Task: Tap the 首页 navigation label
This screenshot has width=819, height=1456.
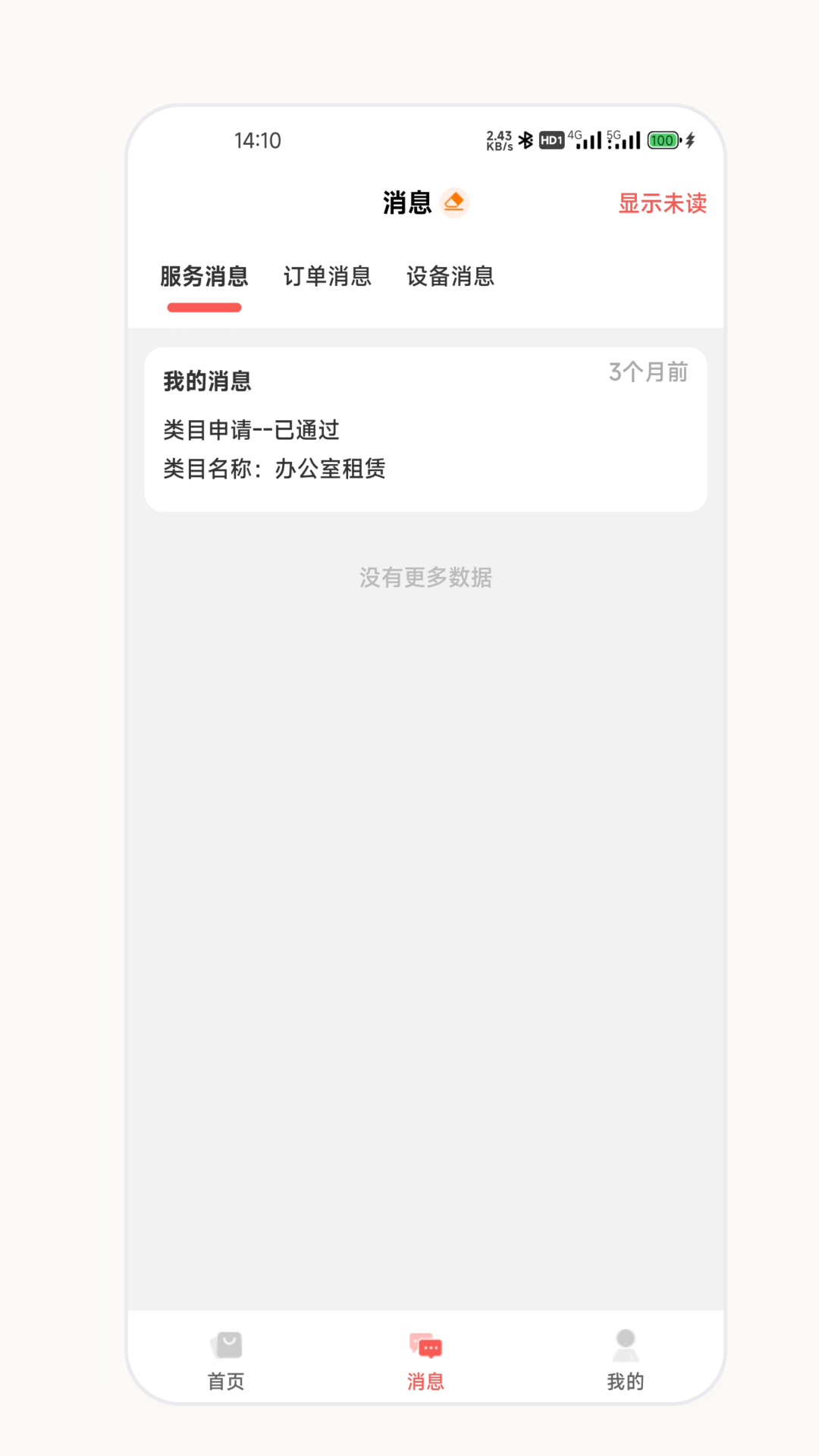Action: pyautogui.click(x=224, y=1382)
